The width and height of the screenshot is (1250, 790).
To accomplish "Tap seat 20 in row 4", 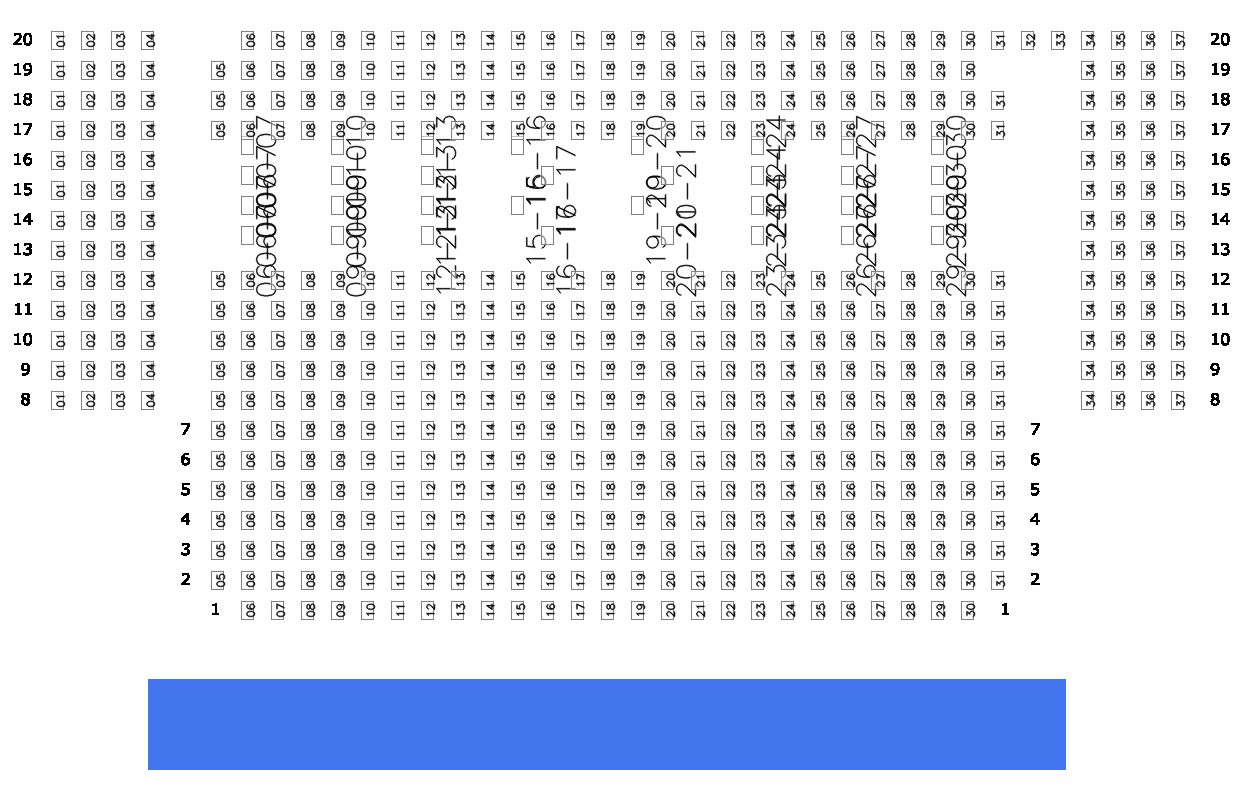I will (x=669, y=520).
